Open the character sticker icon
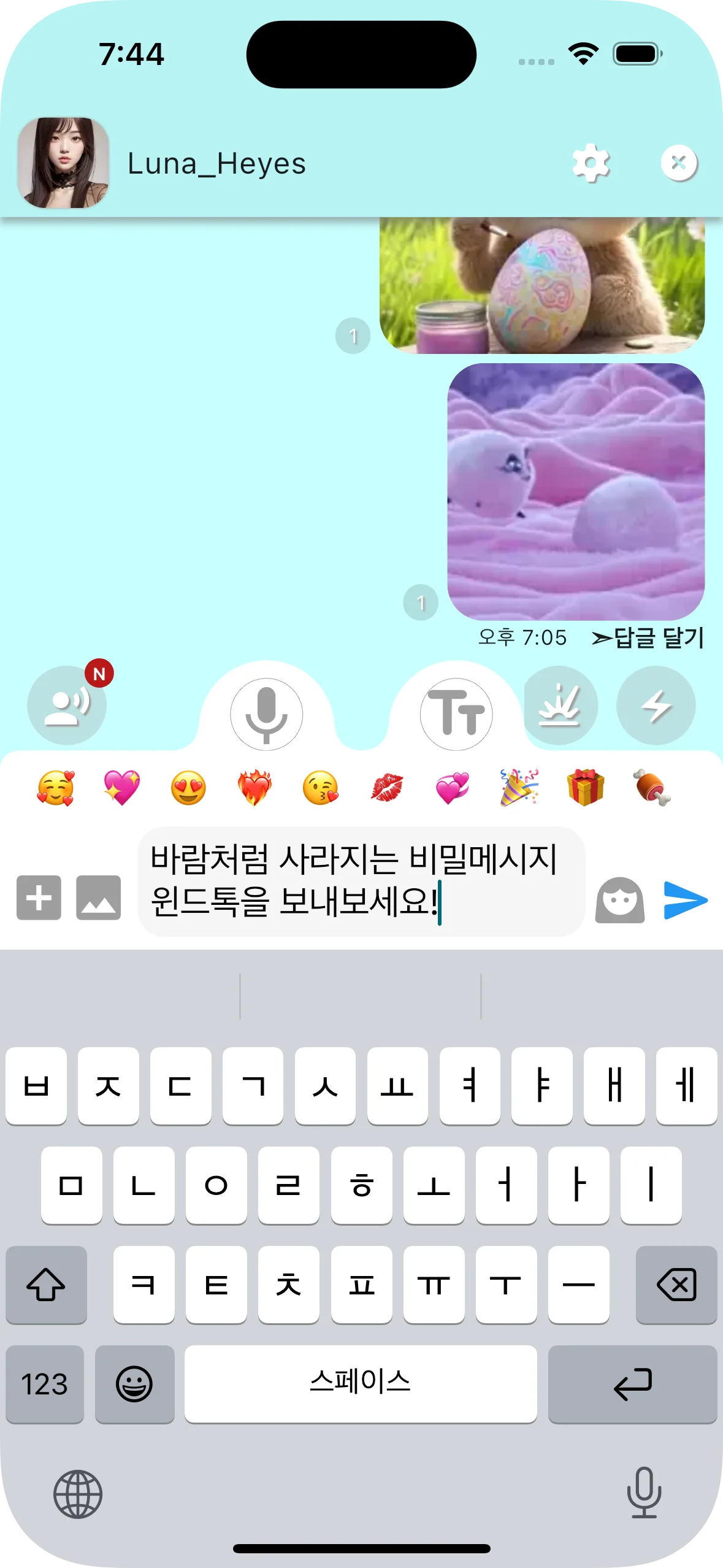Viewport: 723px width, 1568px height. (x=619, y=900)
